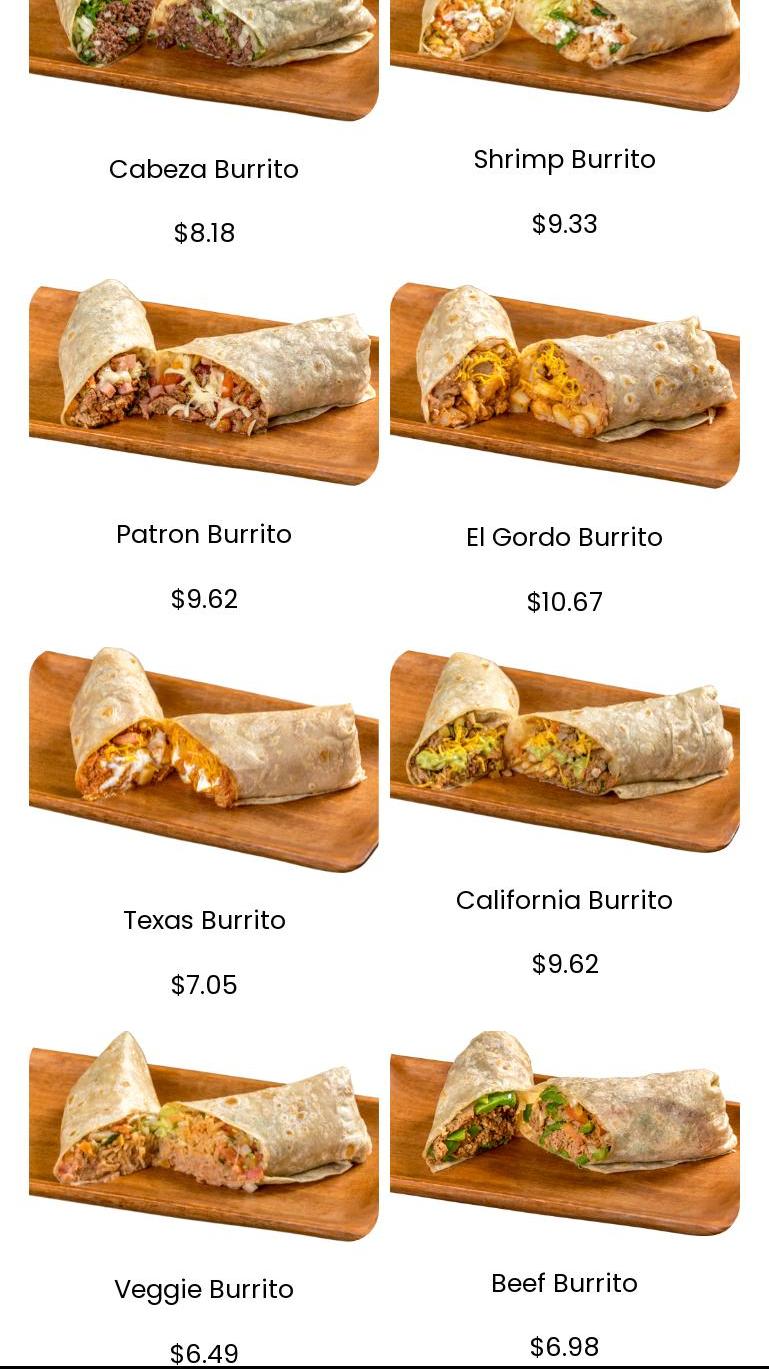Screen dimensions: 769x1369
Task: Open the Veggie Burrito card
Action: tap(204, 1289)
